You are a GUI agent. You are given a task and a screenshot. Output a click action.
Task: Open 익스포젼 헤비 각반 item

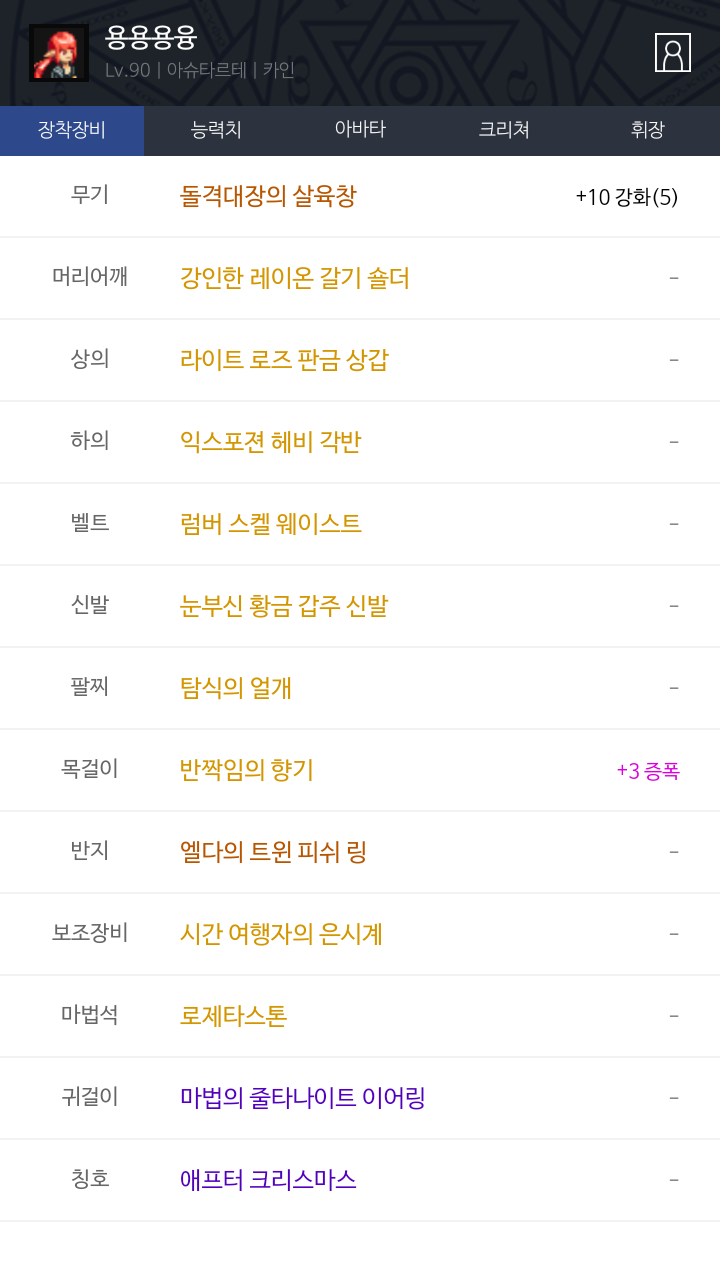click(x=270, y=442)
